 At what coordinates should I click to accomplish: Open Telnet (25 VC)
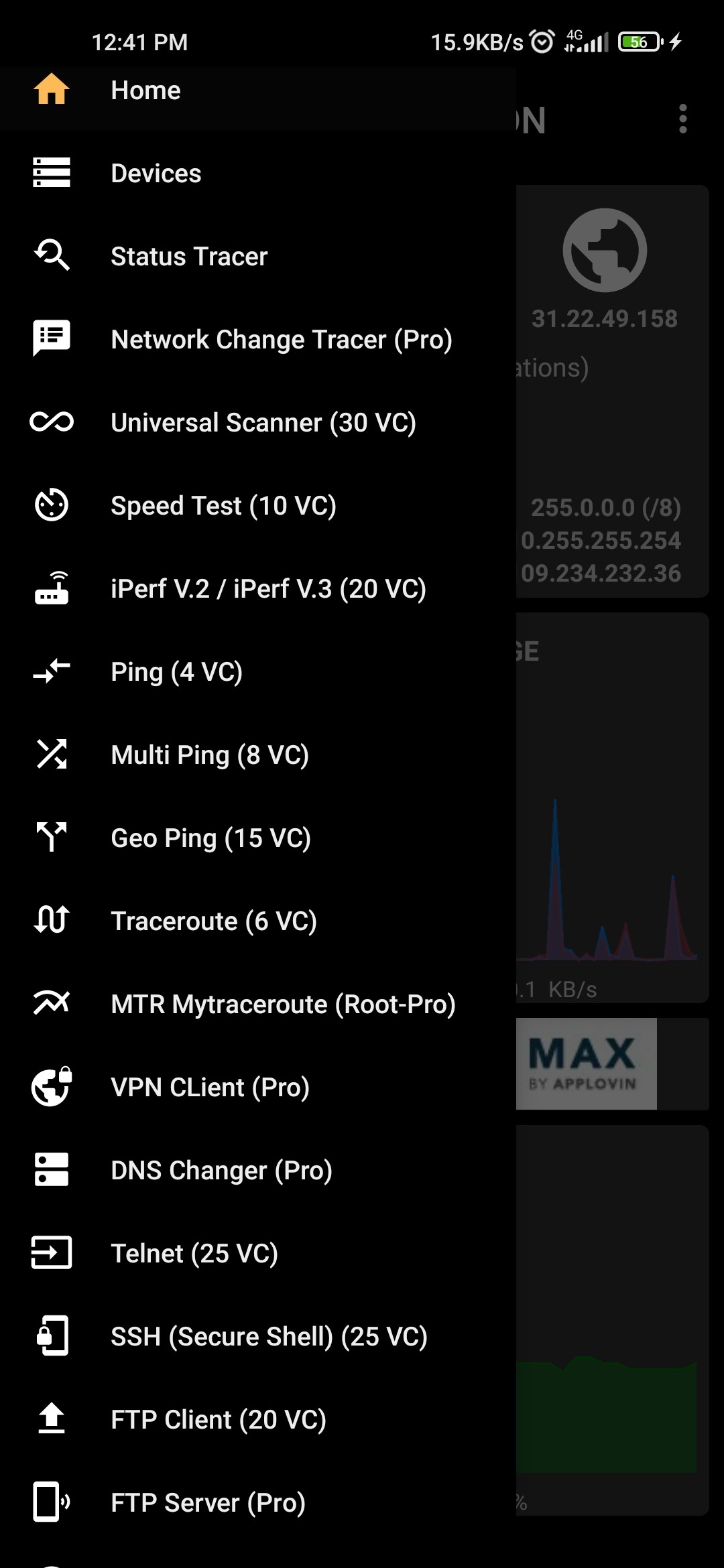coord(194,1254)
